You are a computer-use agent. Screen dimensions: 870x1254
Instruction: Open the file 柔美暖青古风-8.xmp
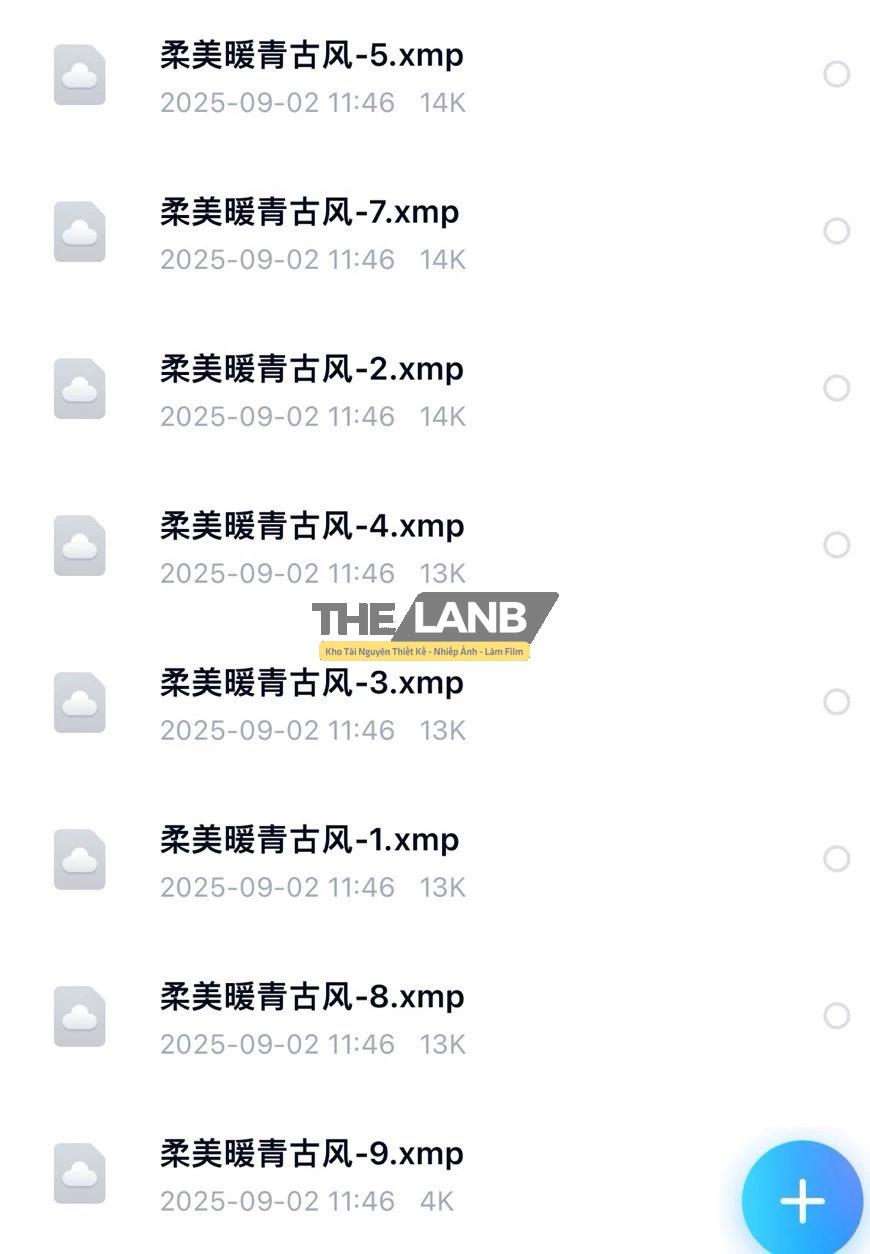[311, 998]
